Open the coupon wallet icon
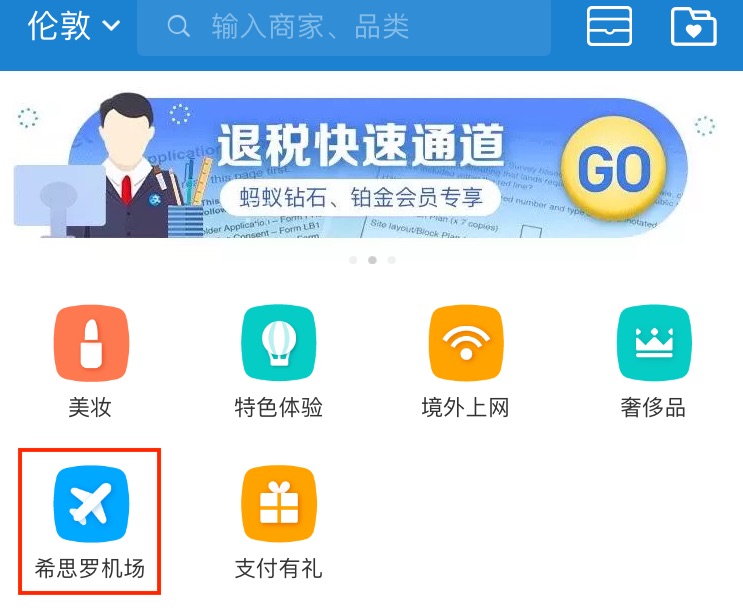 (610, 26)
